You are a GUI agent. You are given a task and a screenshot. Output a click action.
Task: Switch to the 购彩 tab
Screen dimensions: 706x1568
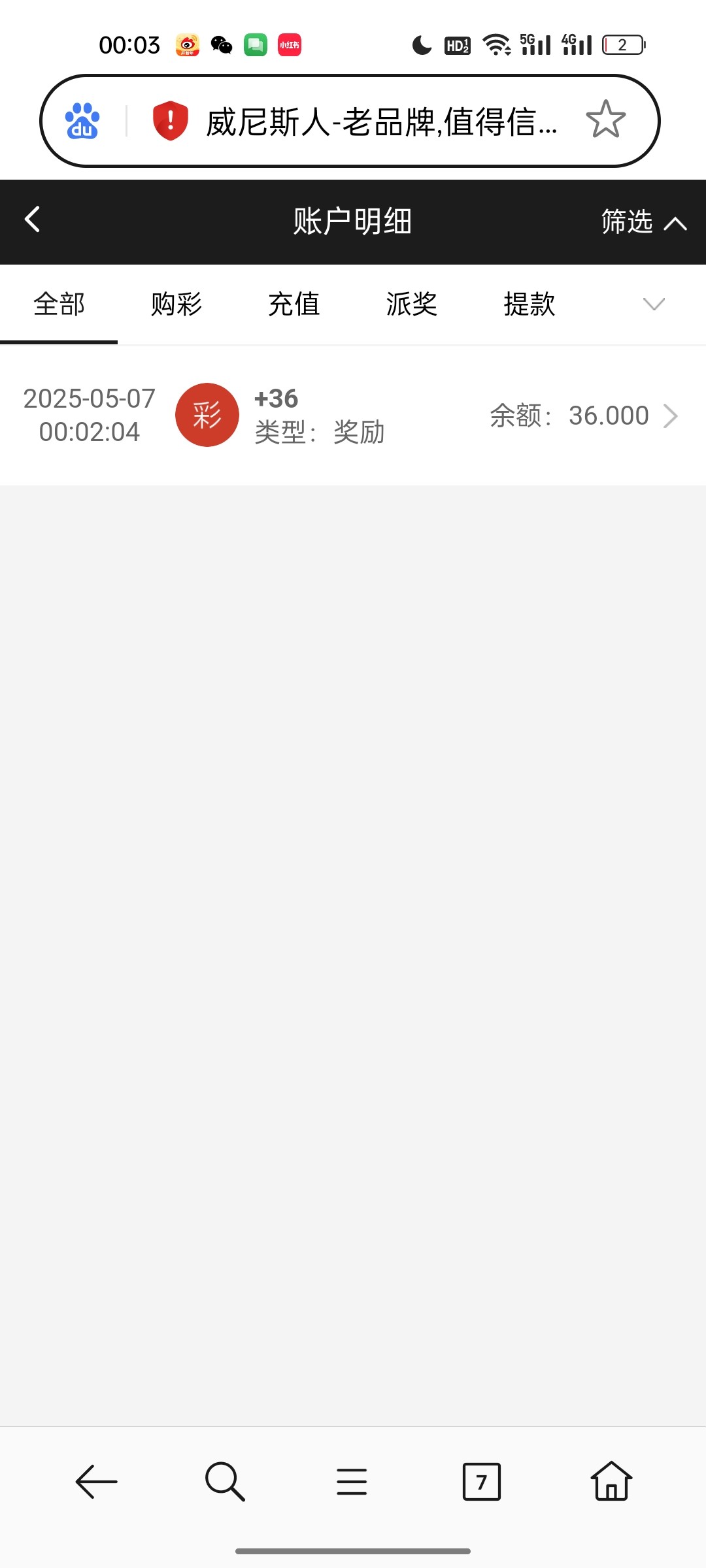point(176,304)
